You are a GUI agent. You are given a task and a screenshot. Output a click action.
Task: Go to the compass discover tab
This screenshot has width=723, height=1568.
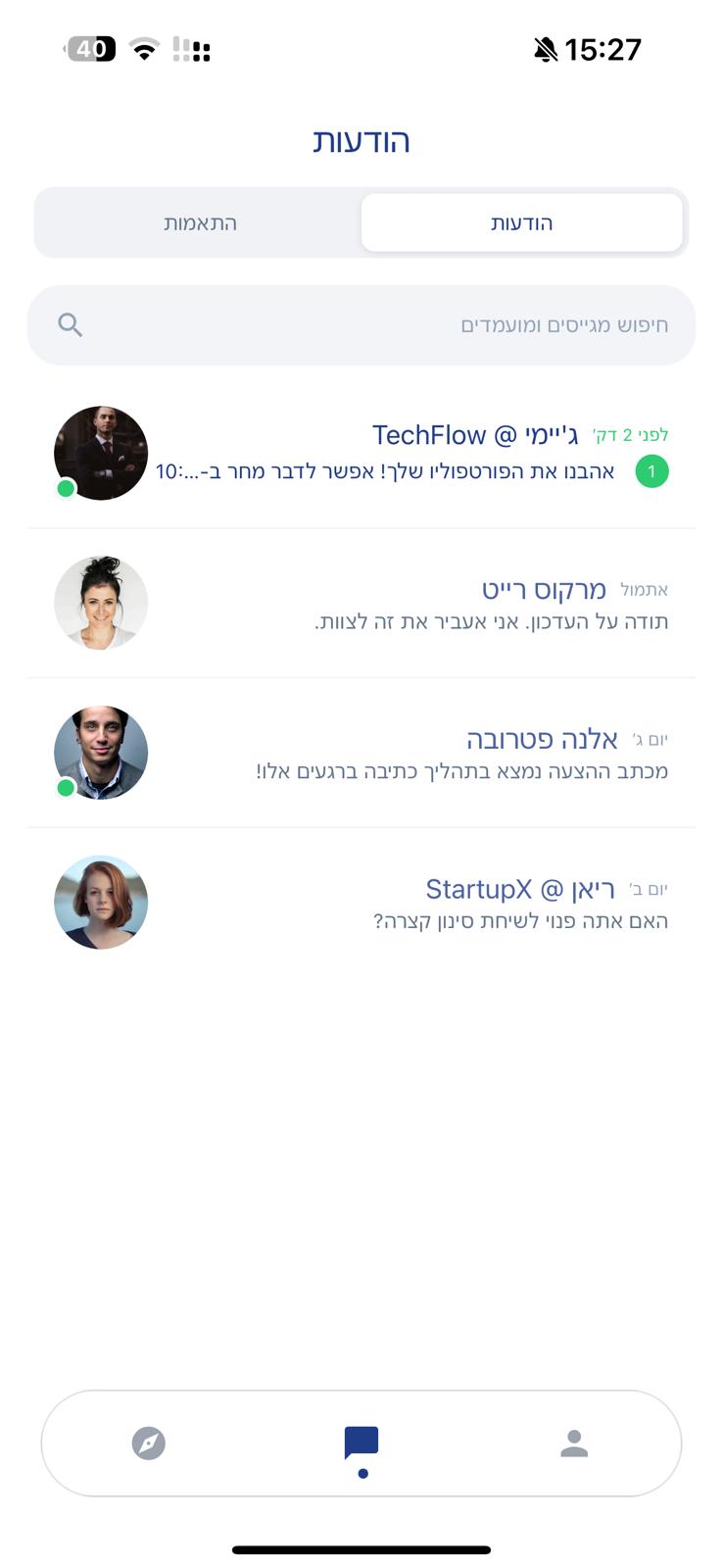point(149,1443)
